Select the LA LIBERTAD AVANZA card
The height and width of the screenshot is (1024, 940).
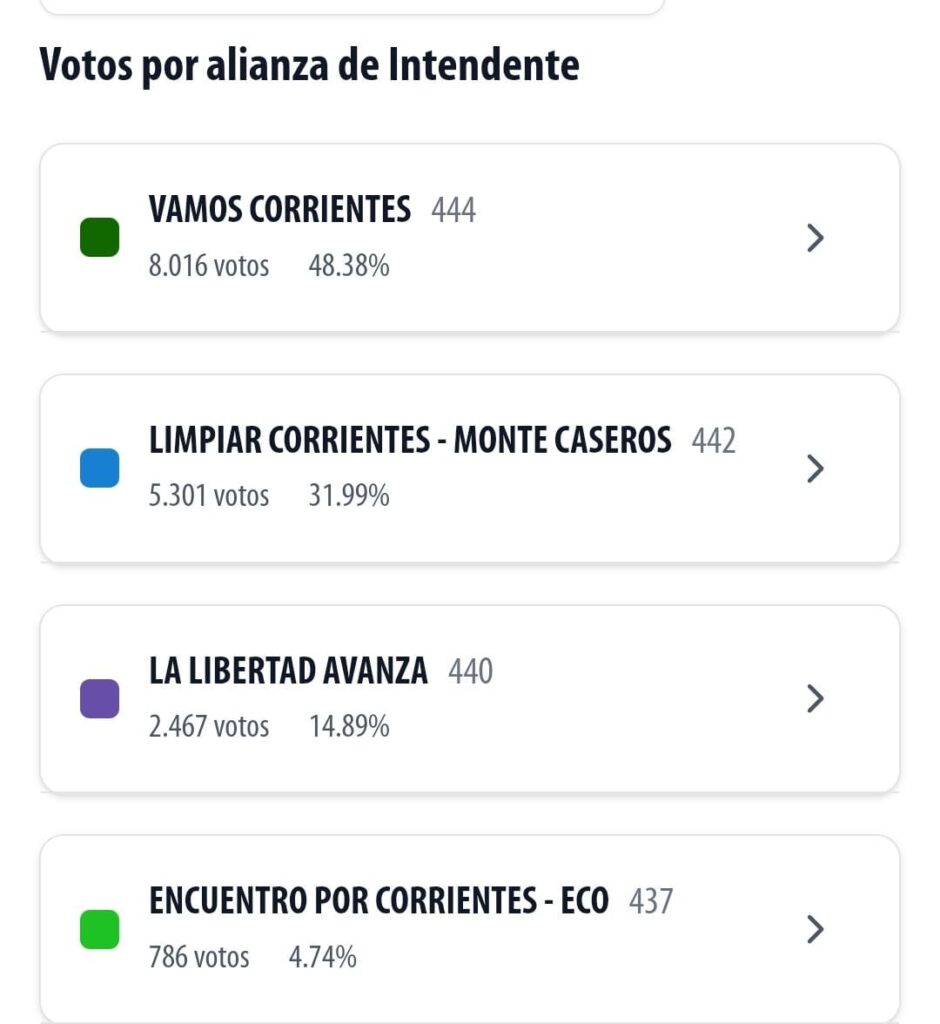pyautogui.click(x=469, y=698)
